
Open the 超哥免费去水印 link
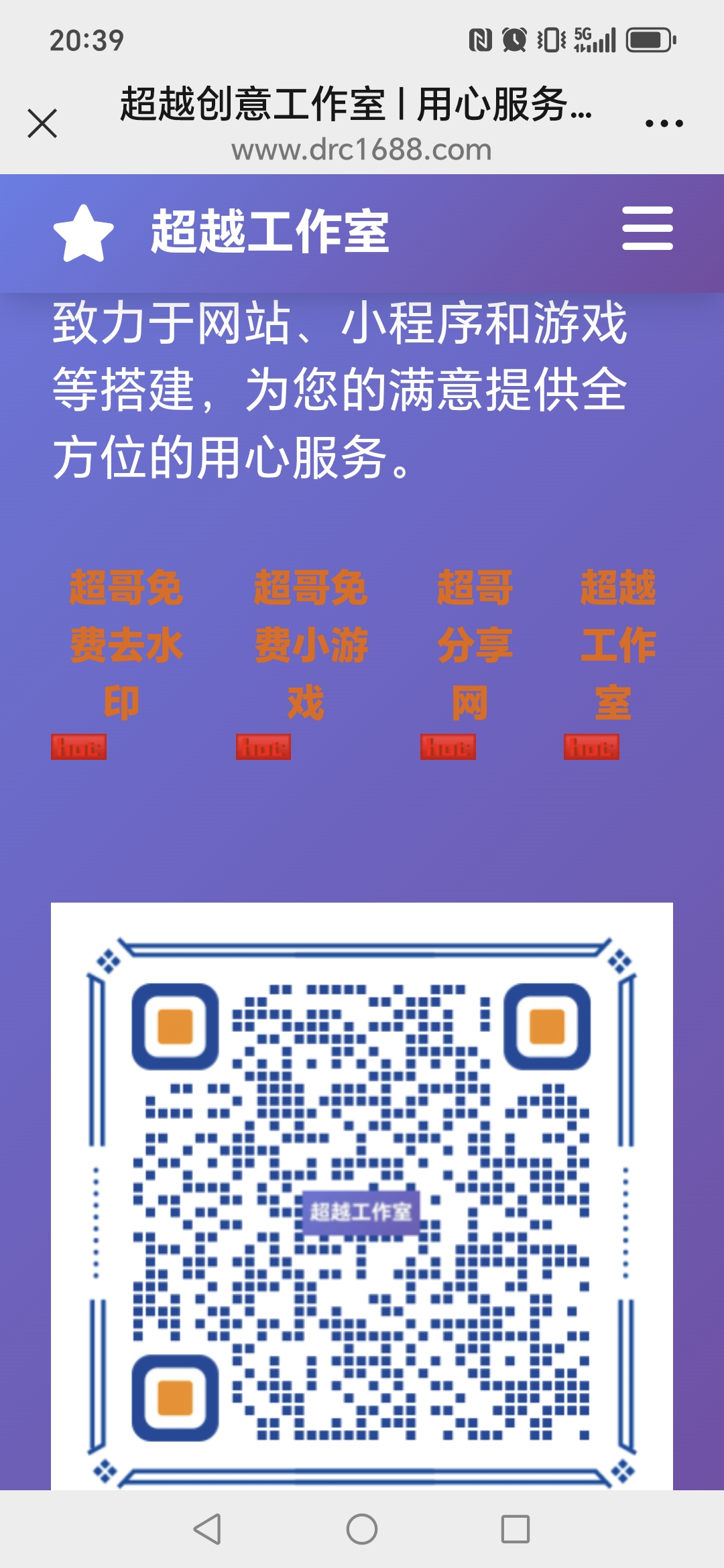[x=125, y=645]
